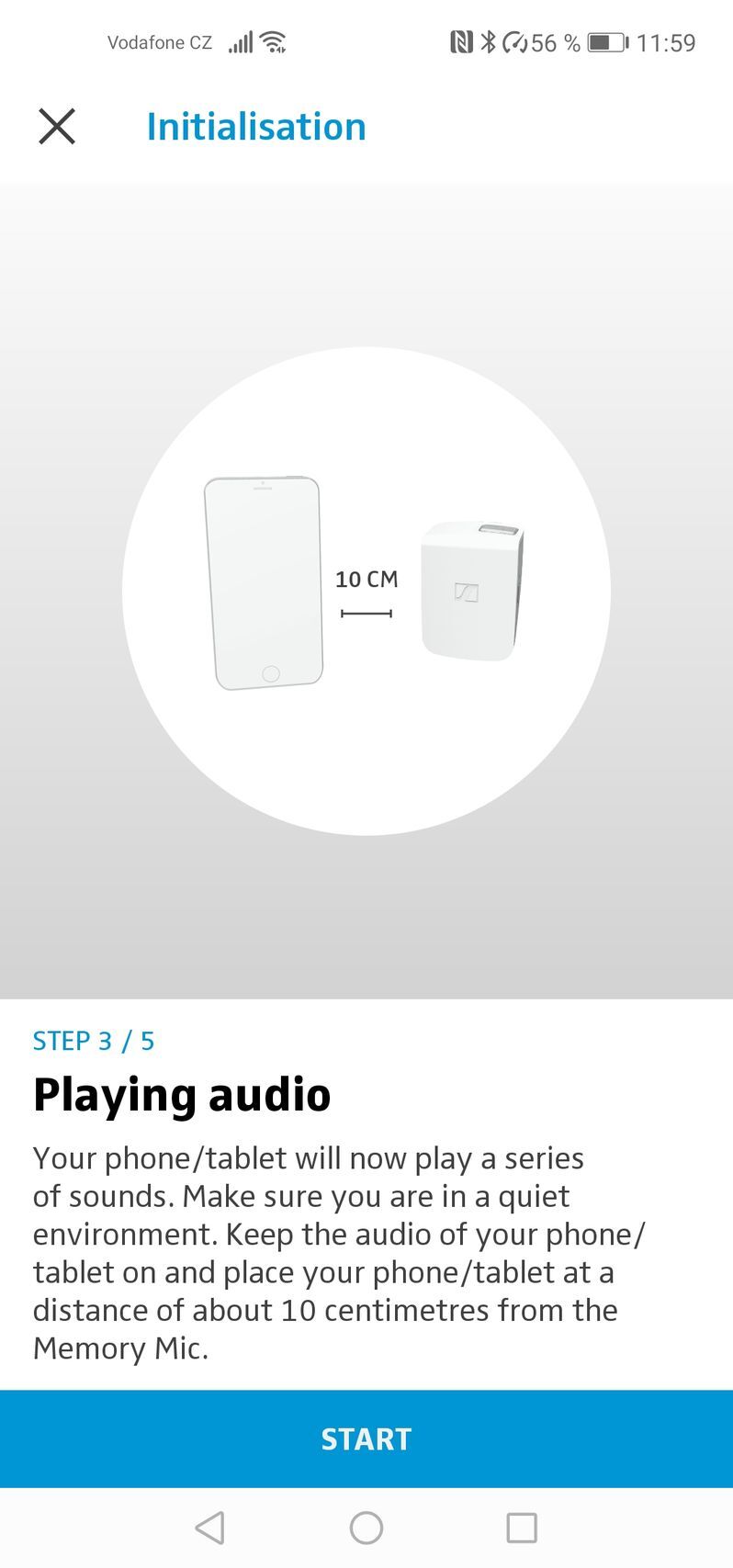Close the Initialisation screen via the X
This screenshot has height=1568, width=733.
(58, 127)
